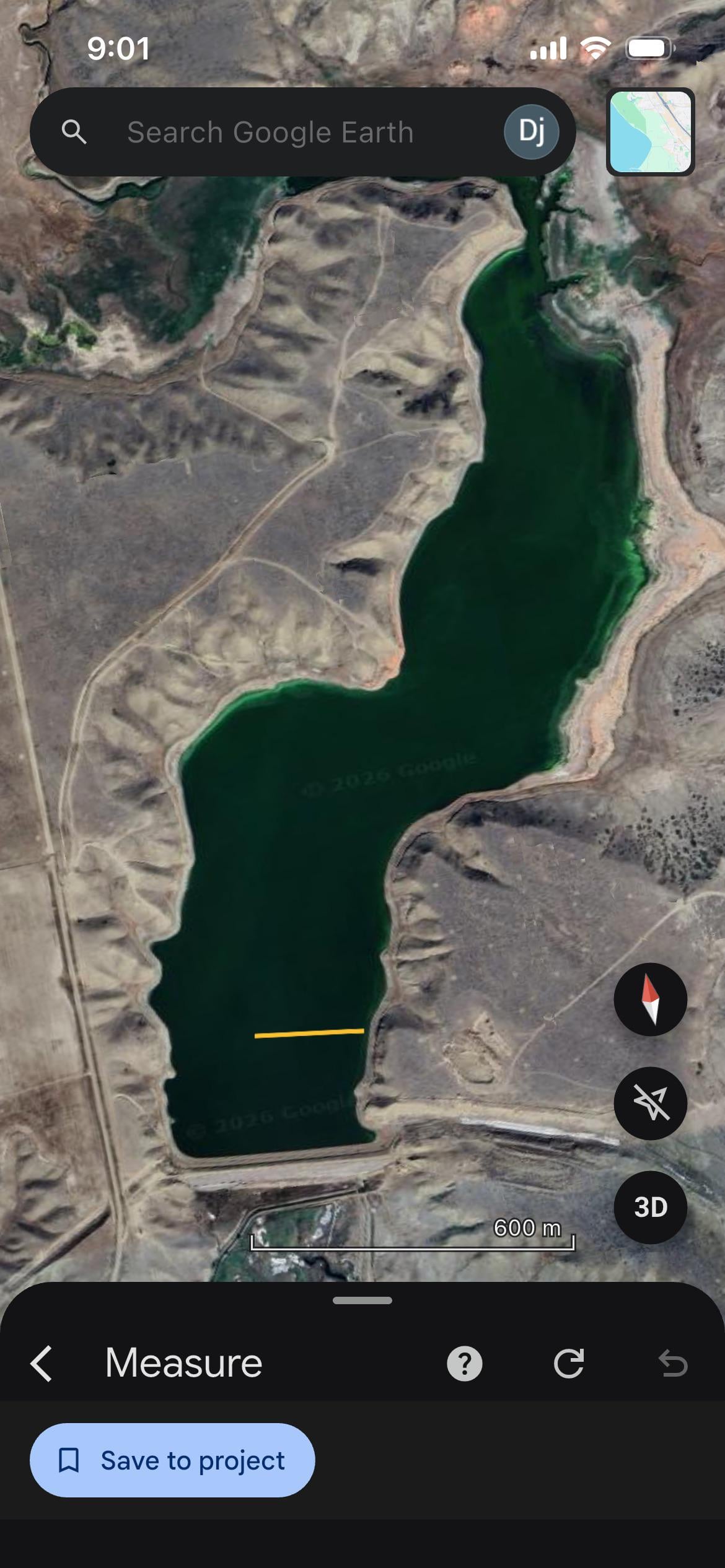Save to project
The image size is (725, 1568).
pyautogui.click(x=172, y=1460)
